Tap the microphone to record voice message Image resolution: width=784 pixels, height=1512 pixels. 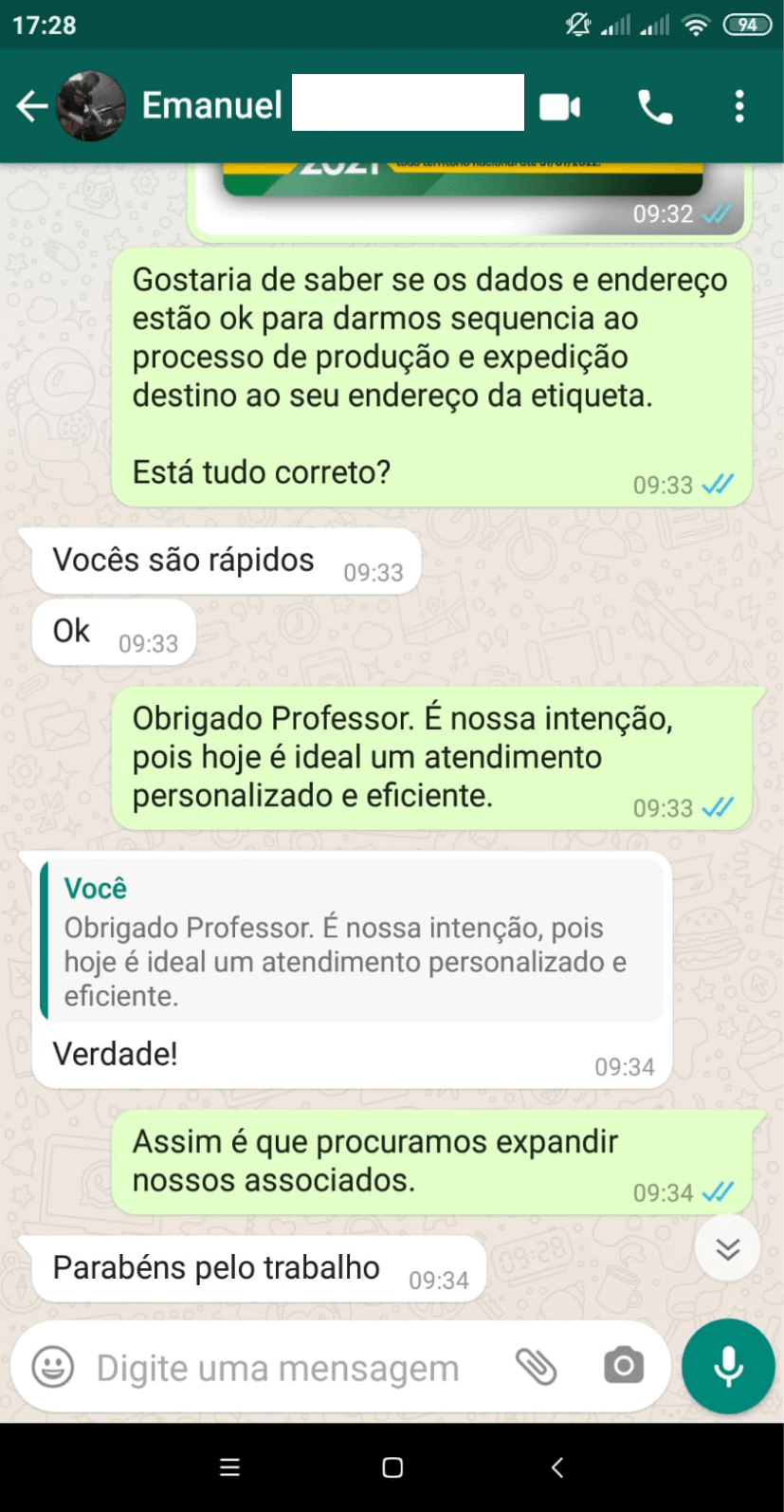[x=726, y=1366]
